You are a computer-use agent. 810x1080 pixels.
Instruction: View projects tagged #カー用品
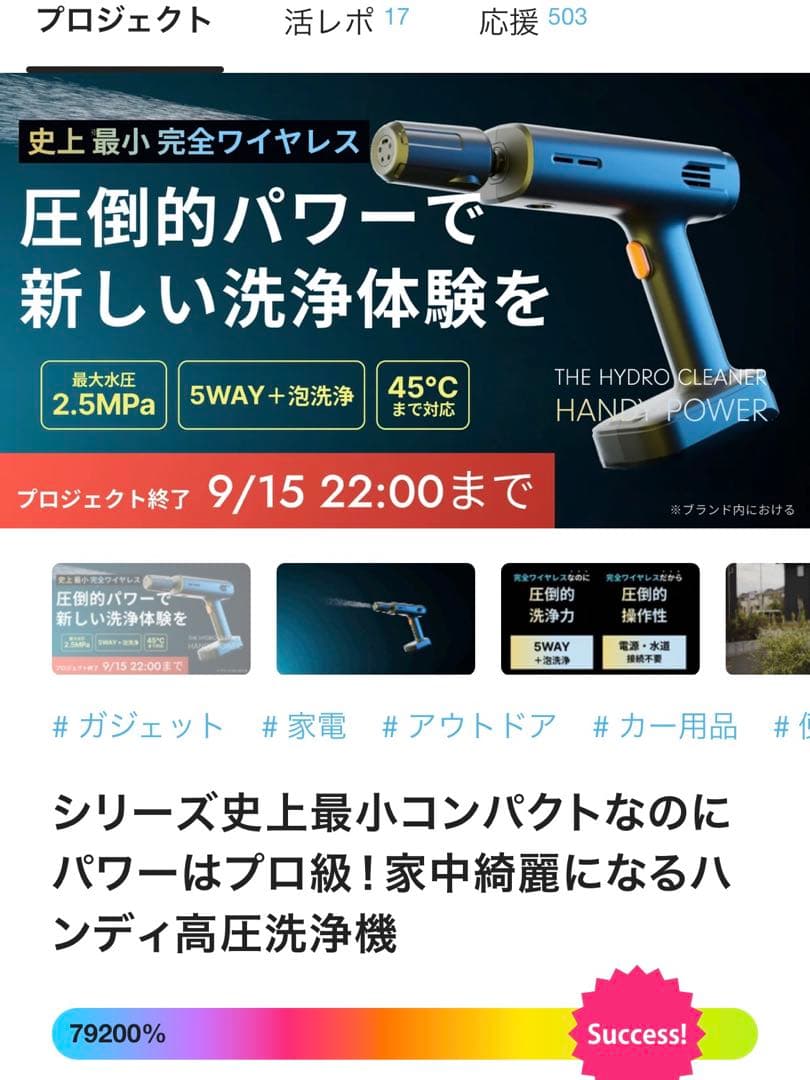click(x=665, y=726)
